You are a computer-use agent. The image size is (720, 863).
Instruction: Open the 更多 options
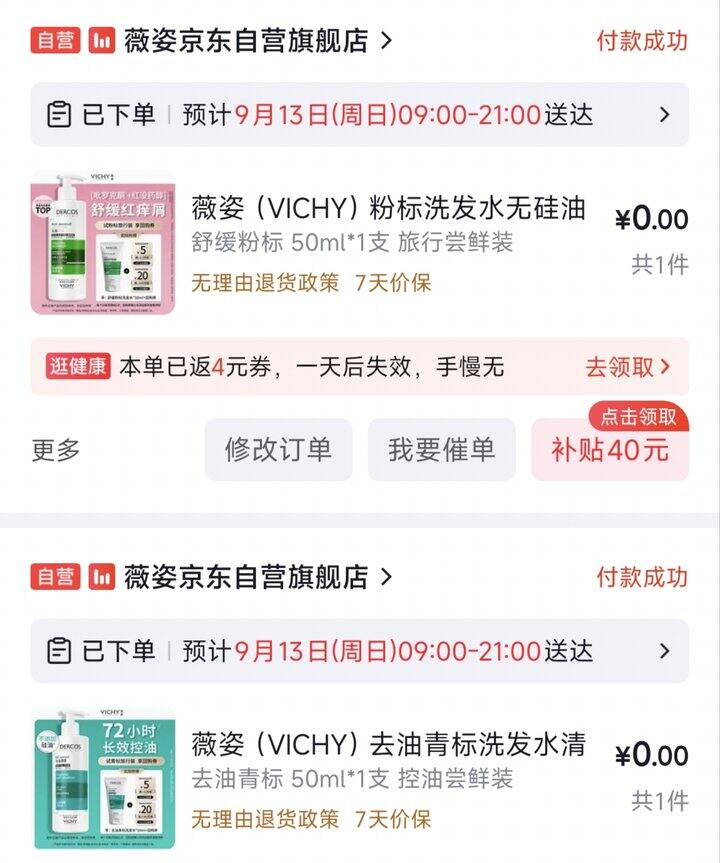56,450
